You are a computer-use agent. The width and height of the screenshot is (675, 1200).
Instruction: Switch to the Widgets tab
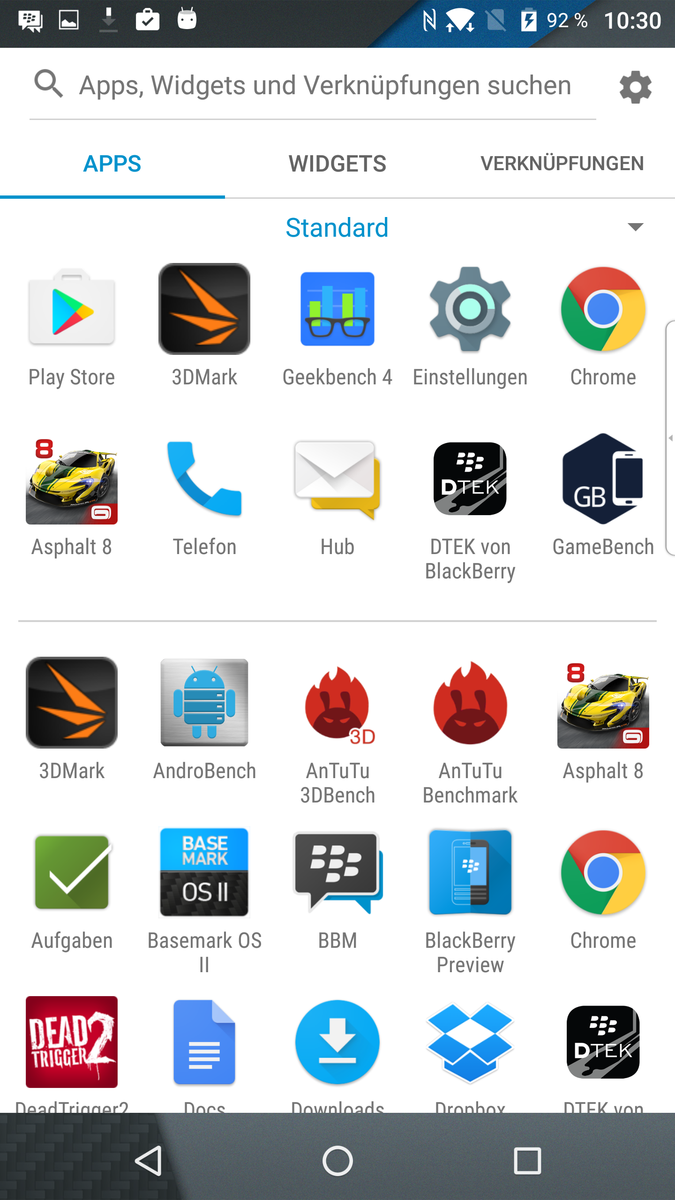pyautogui.click(x=337, y=164)
